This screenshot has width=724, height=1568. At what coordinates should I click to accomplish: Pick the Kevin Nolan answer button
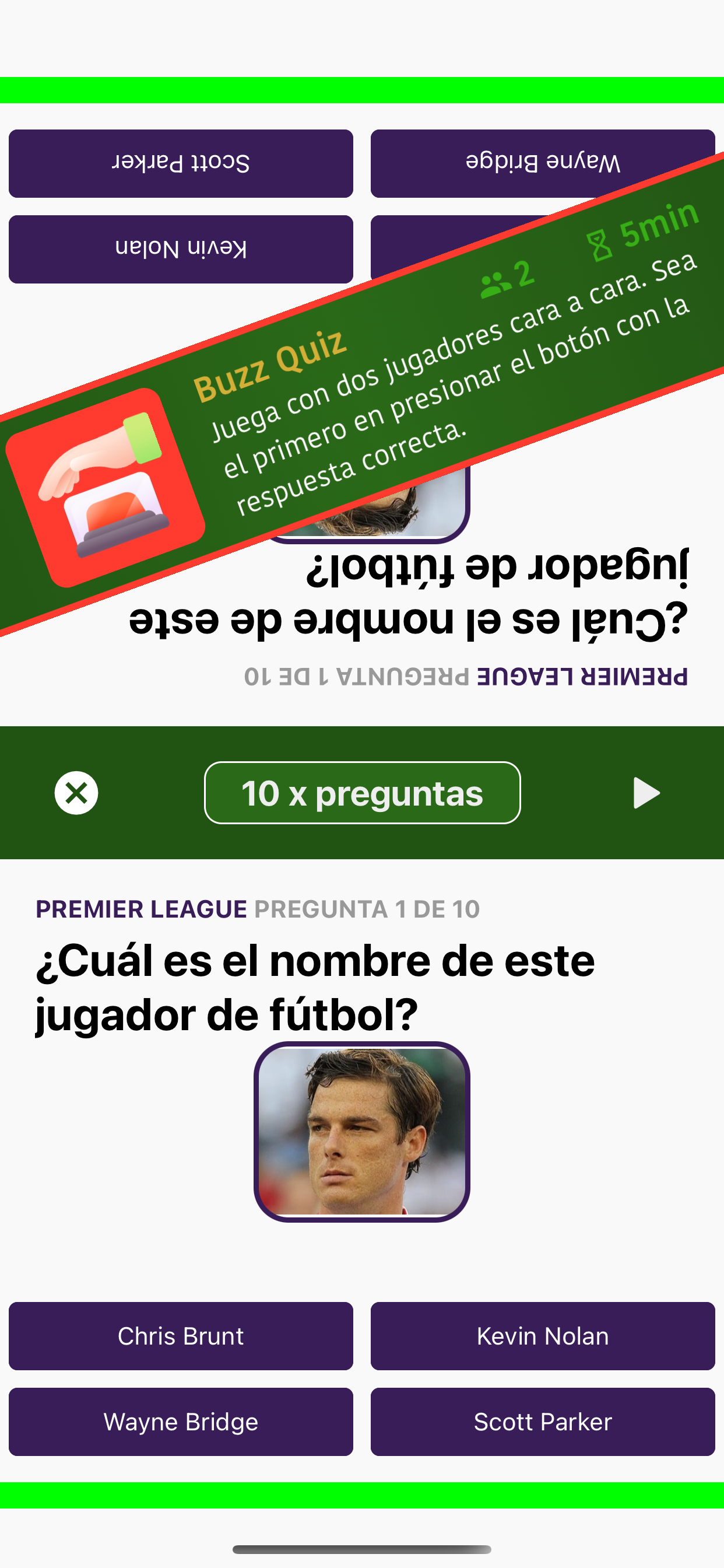[543, 1336]
